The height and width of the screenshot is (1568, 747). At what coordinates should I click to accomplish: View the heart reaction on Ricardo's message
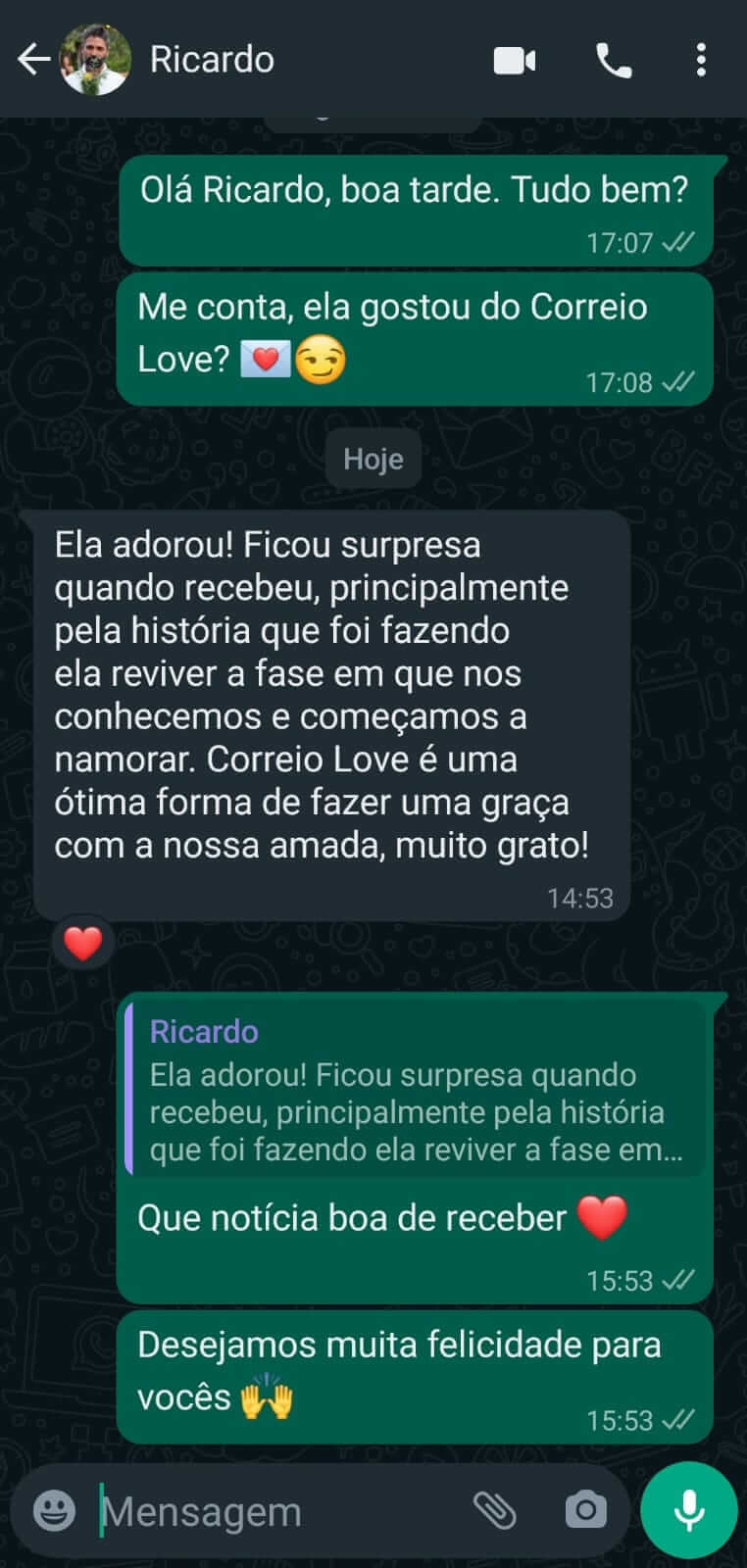[x=83, y=943]
